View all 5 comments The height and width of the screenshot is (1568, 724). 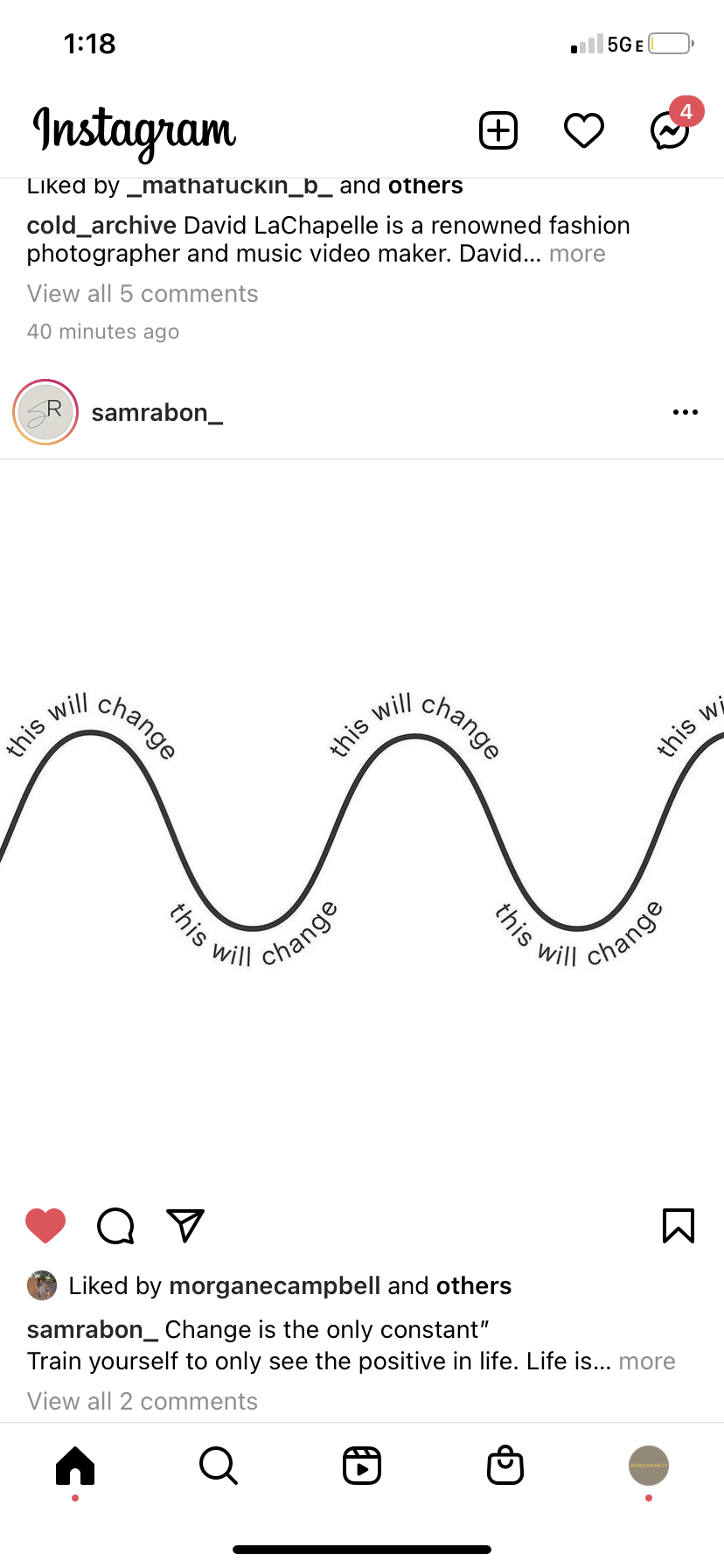click(143, 294)
